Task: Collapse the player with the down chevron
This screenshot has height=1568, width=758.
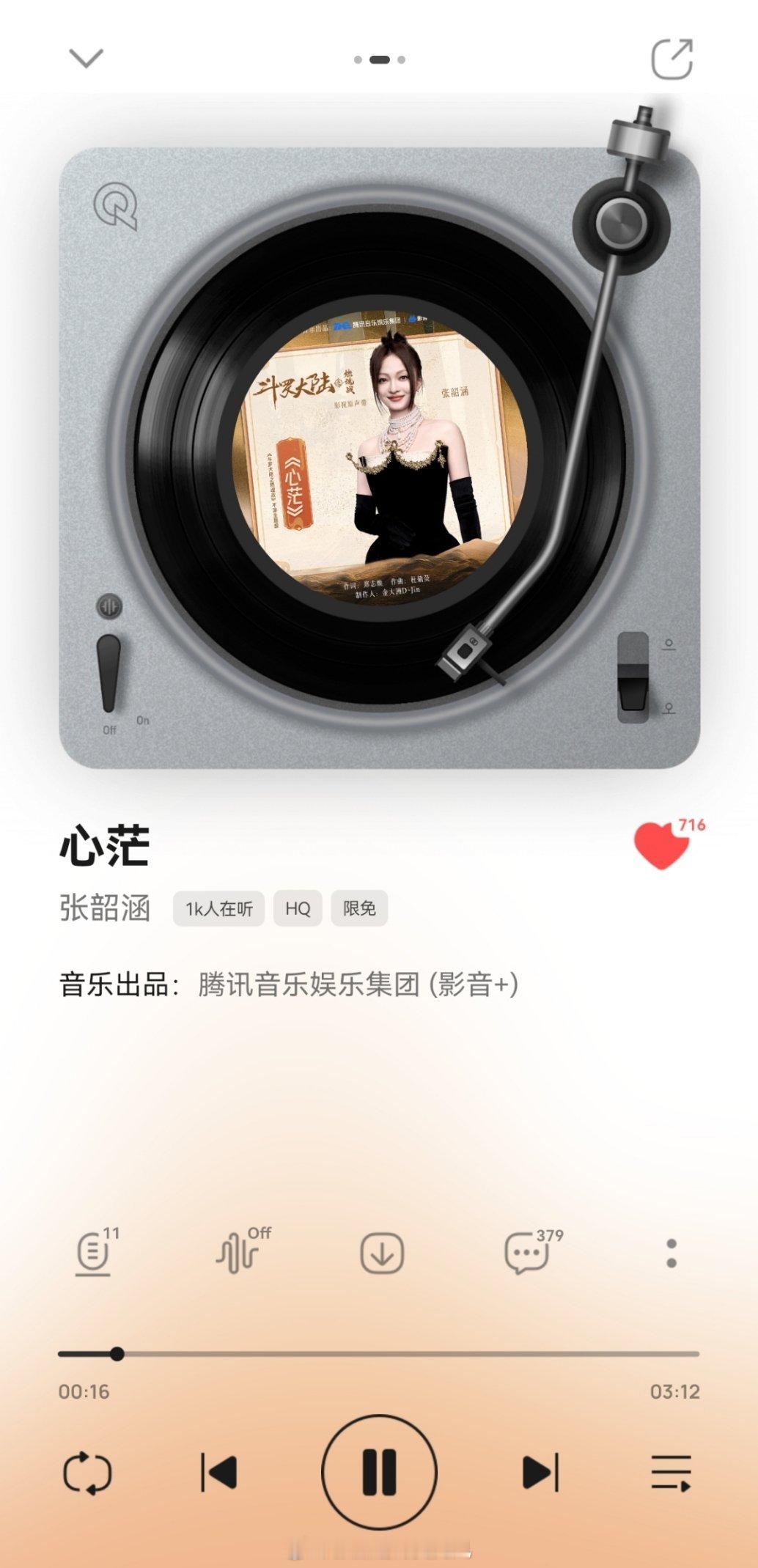Action: coord(86,60)
